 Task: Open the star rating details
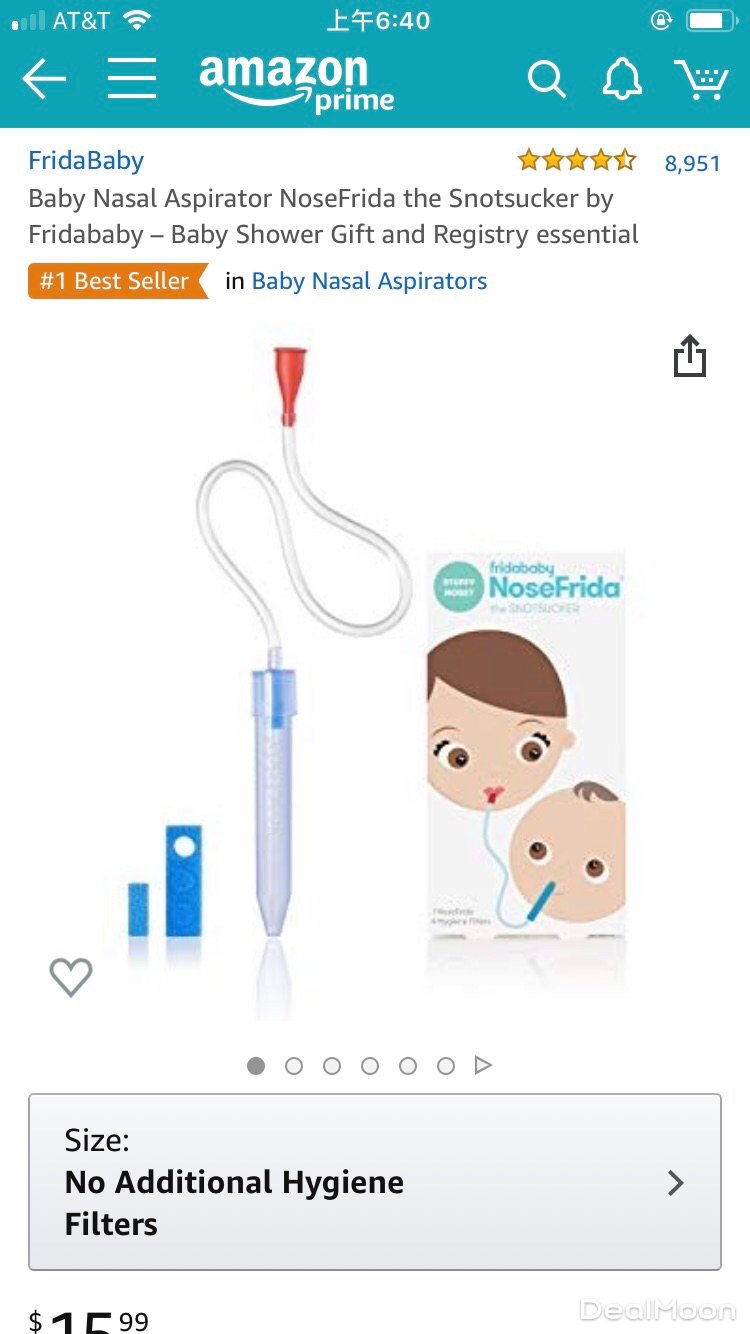pos(576,160)
